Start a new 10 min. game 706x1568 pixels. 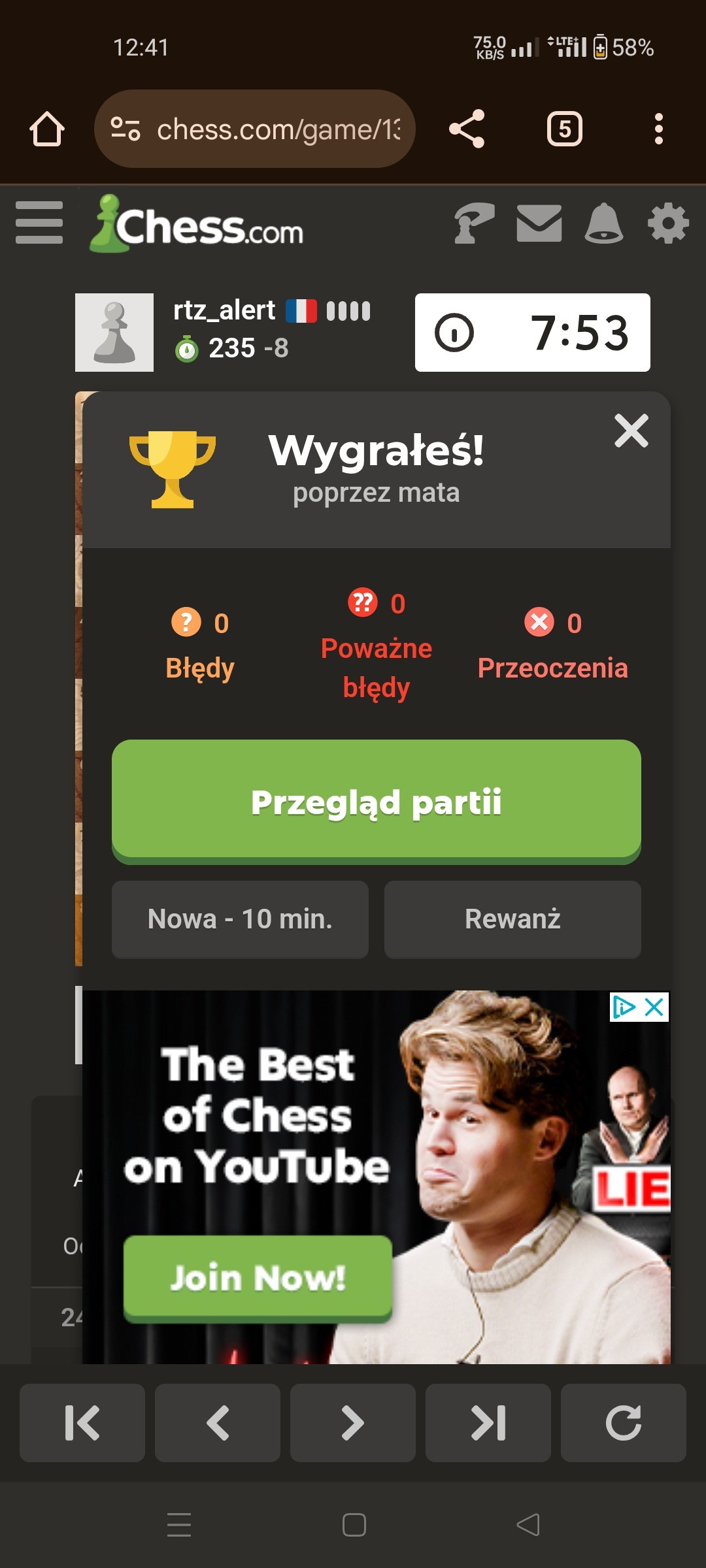pyautogui.click(x=240, y=919)
